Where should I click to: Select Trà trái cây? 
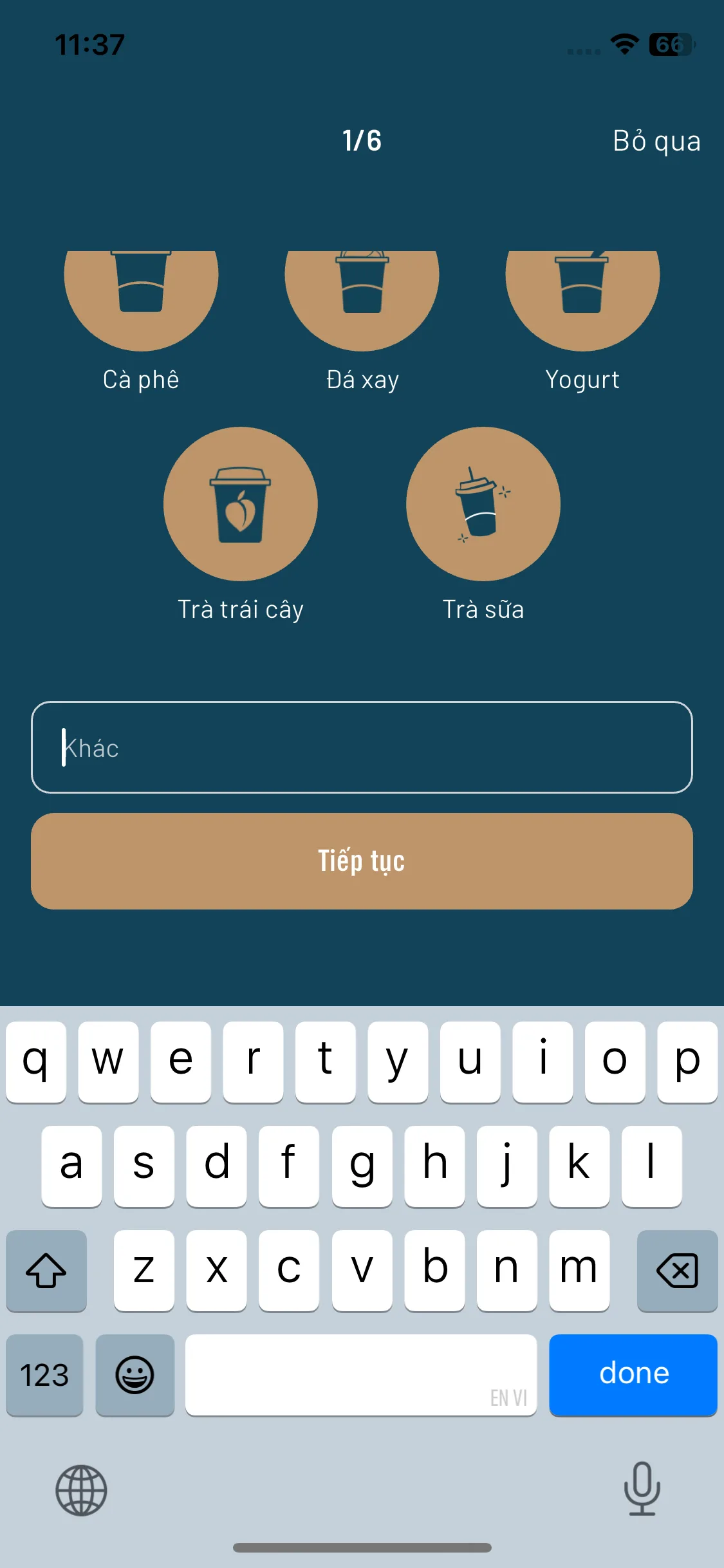tap(240, 504)
